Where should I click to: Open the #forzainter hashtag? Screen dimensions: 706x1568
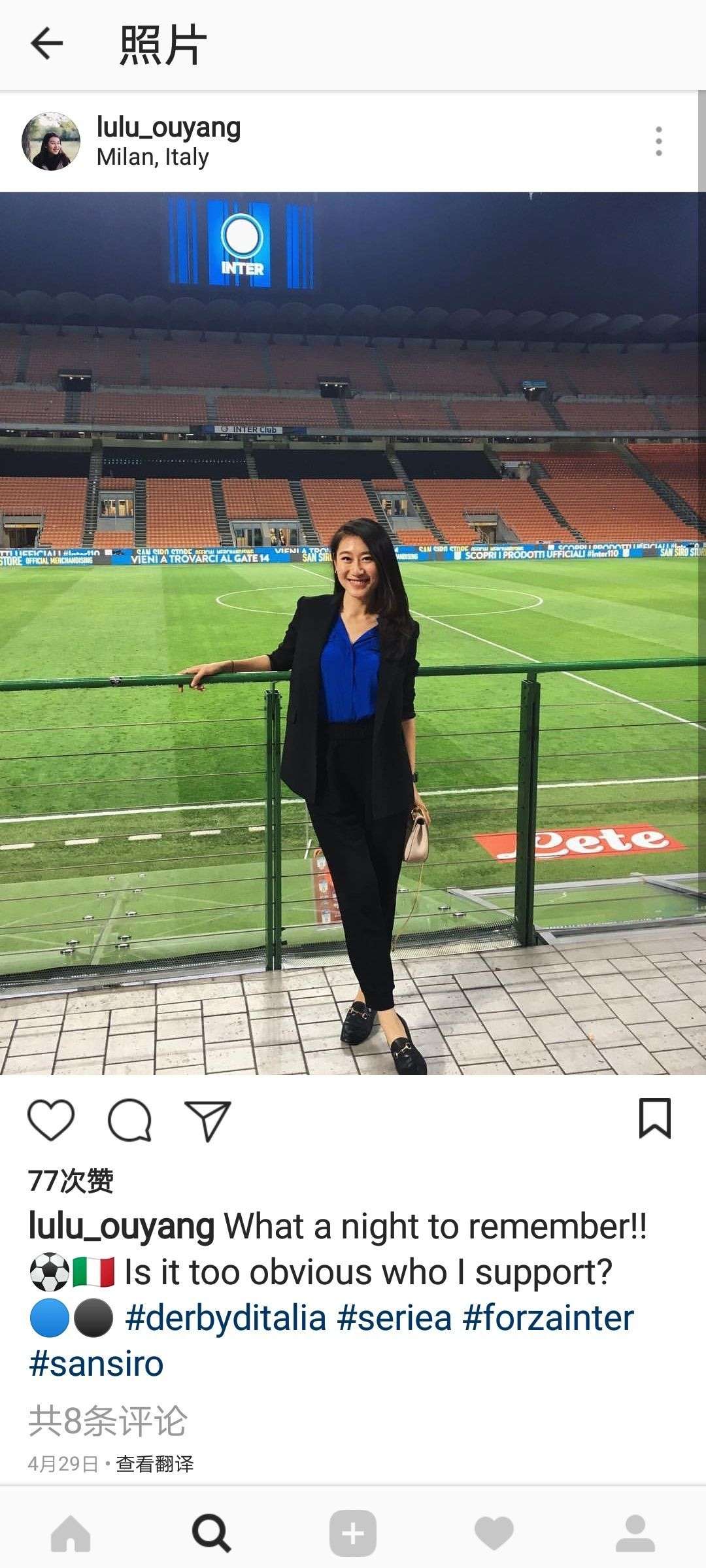[x=548, y=1318]
